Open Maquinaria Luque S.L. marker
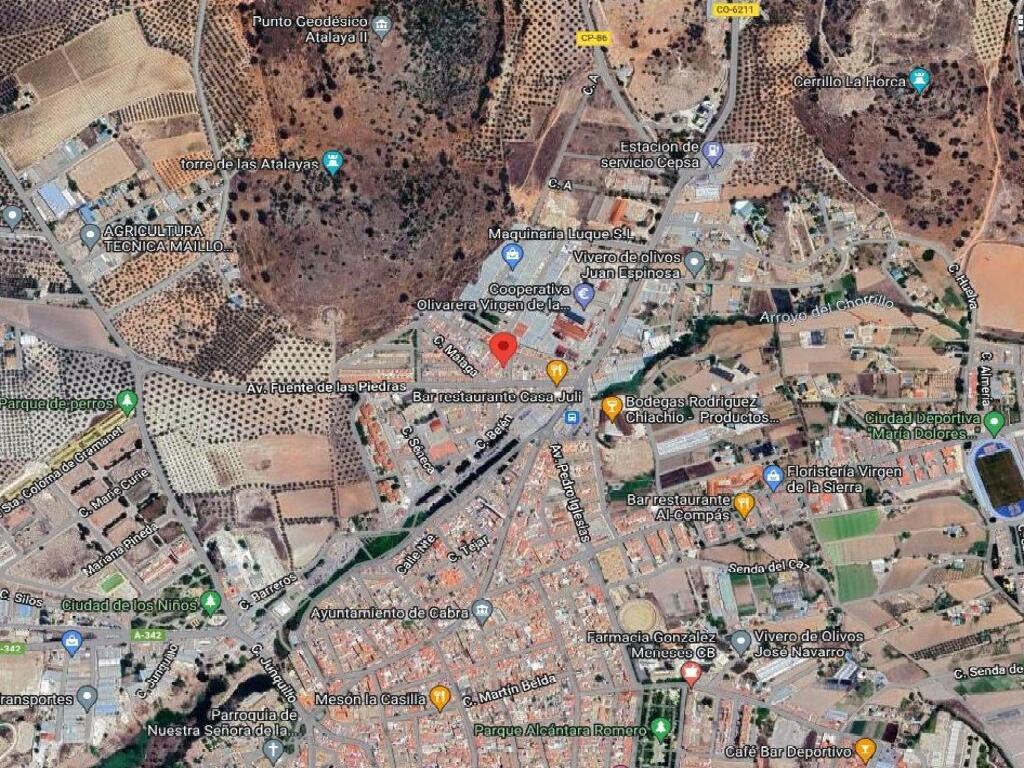The height and width of the screenshot is (768, 1024). (513, 255)
